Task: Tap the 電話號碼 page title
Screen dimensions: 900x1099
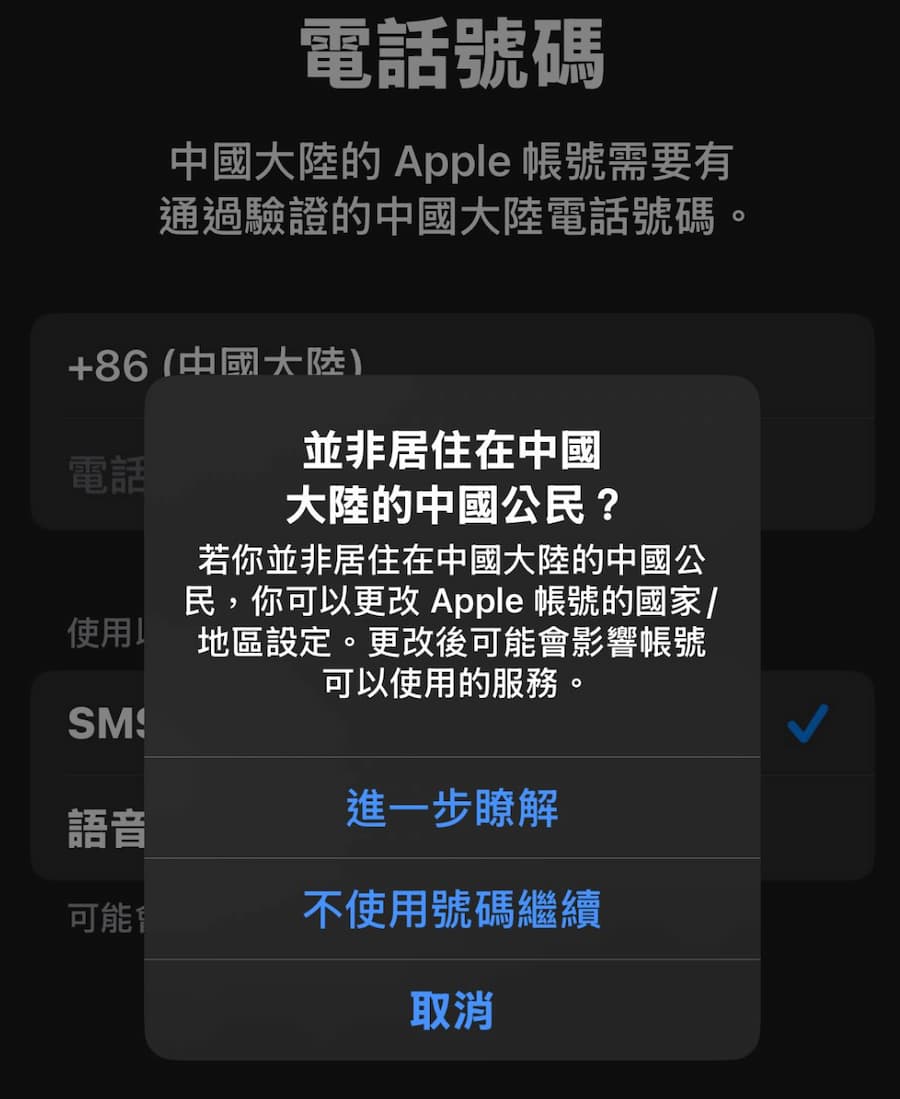Action: (x=450, y=48)
